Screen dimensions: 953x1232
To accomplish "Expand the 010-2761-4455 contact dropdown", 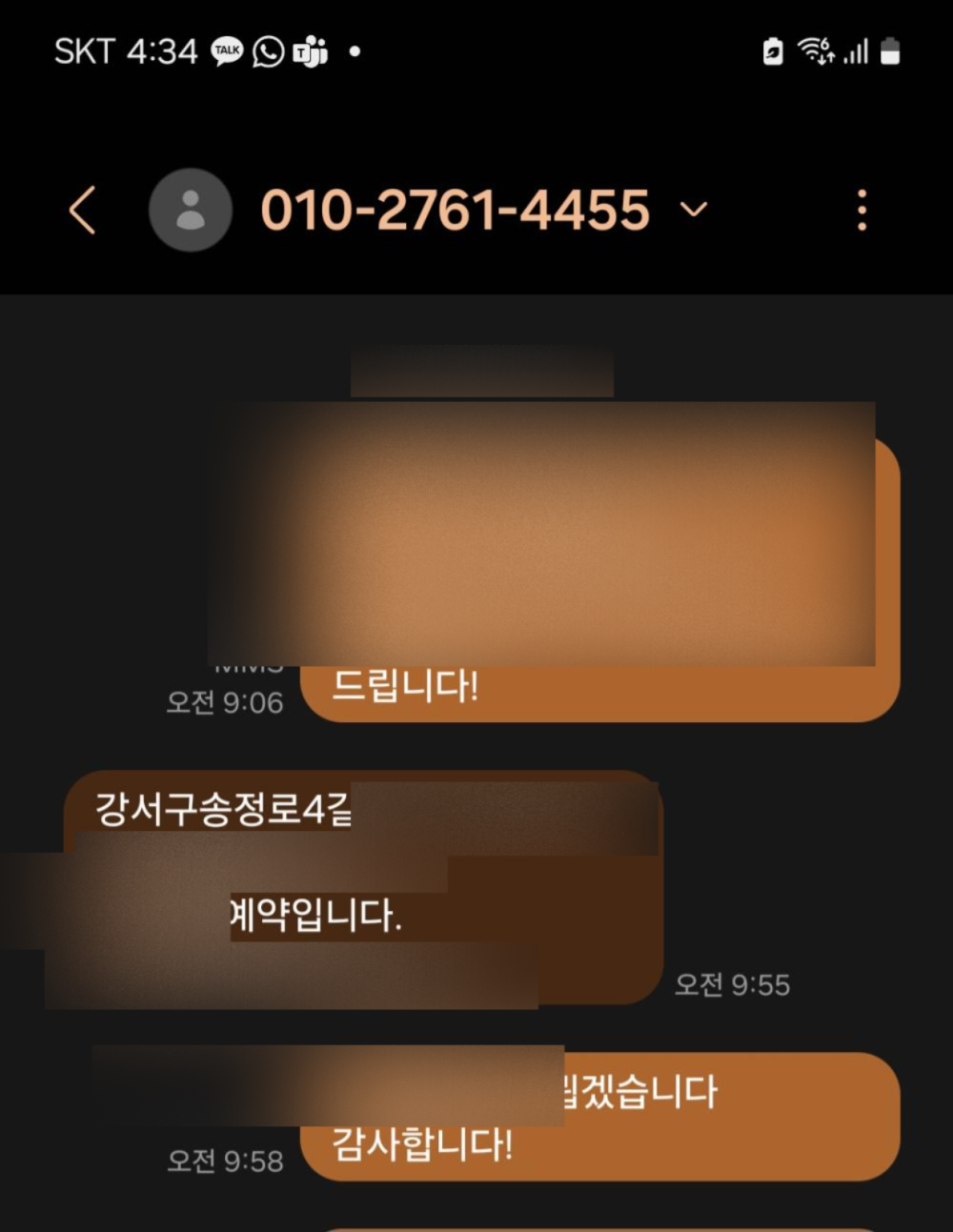I will coord(695,210).
